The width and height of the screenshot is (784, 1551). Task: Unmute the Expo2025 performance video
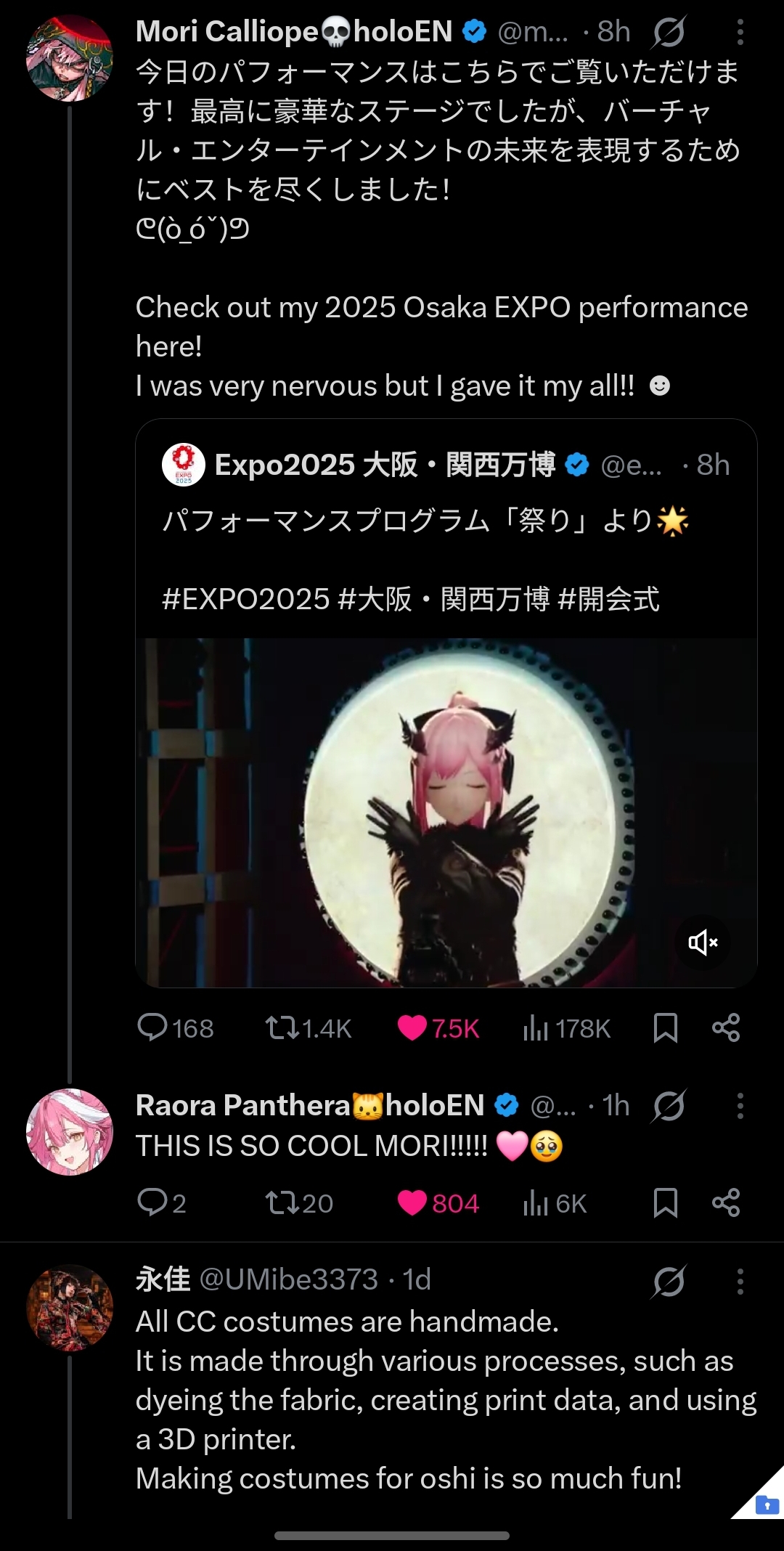702,943
